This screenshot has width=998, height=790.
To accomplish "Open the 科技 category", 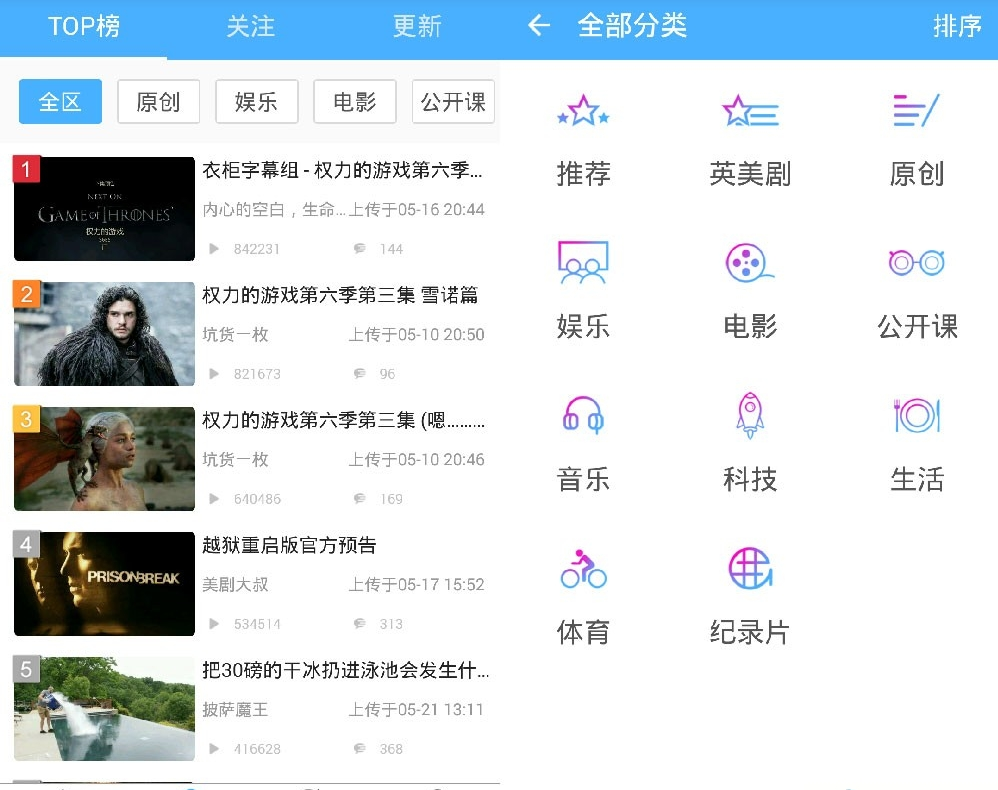I will pos(750,445).
